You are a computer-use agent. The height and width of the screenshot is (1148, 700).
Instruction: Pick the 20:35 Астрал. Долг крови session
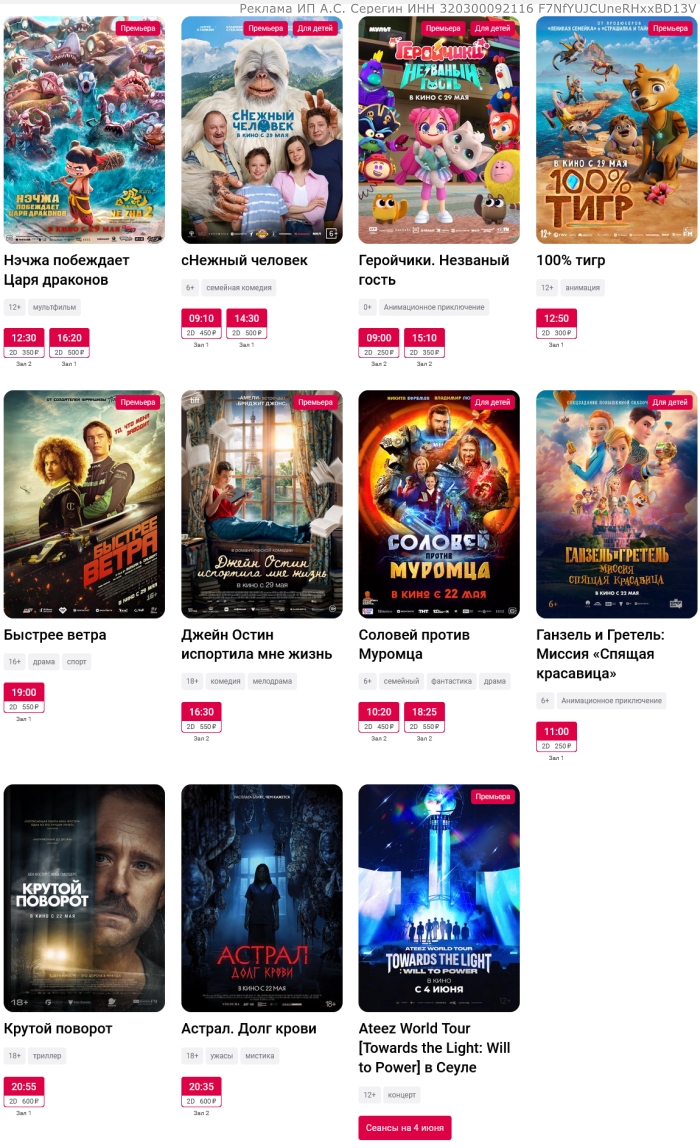click(x=201, y=1092)
